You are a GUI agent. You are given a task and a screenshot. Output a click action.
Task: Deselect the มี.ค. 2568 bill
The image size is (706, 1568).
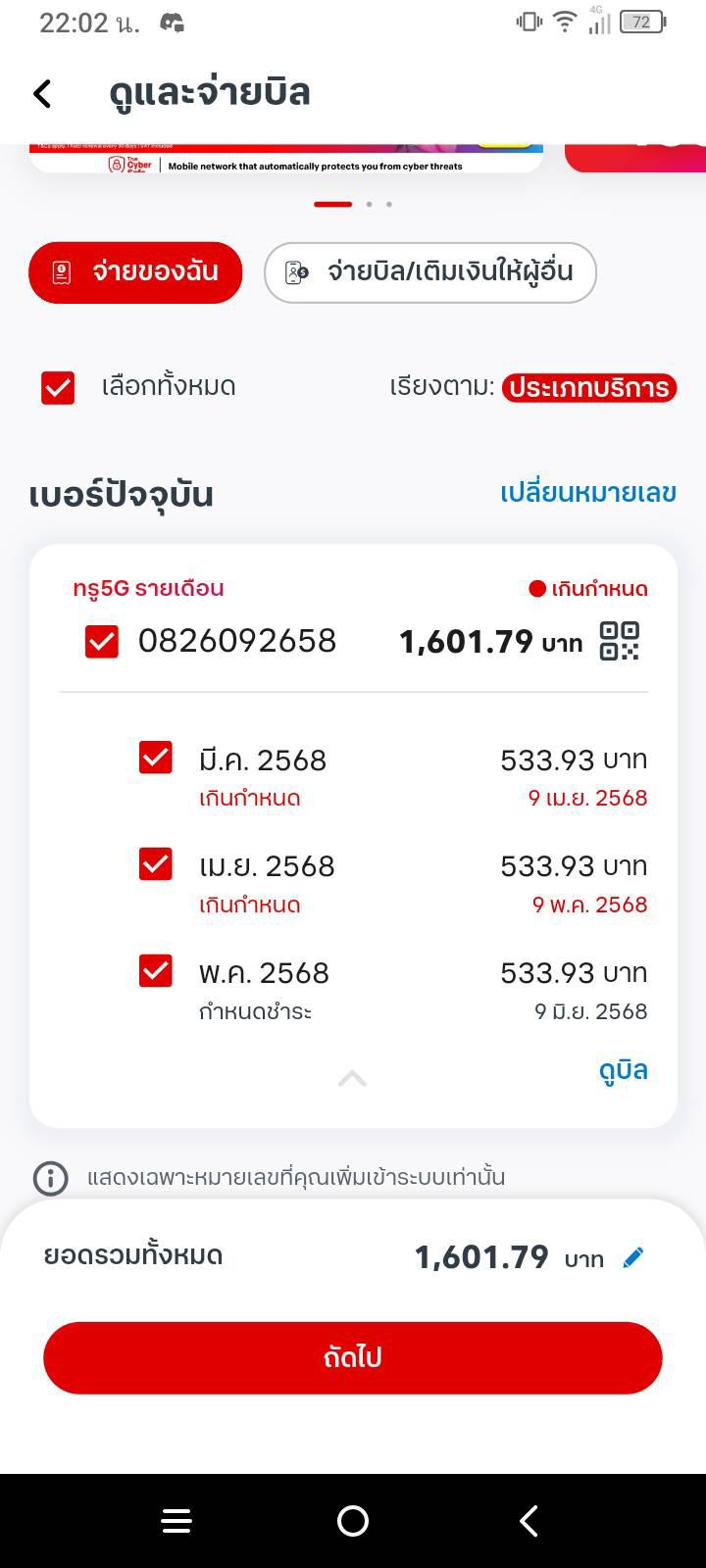156,758
